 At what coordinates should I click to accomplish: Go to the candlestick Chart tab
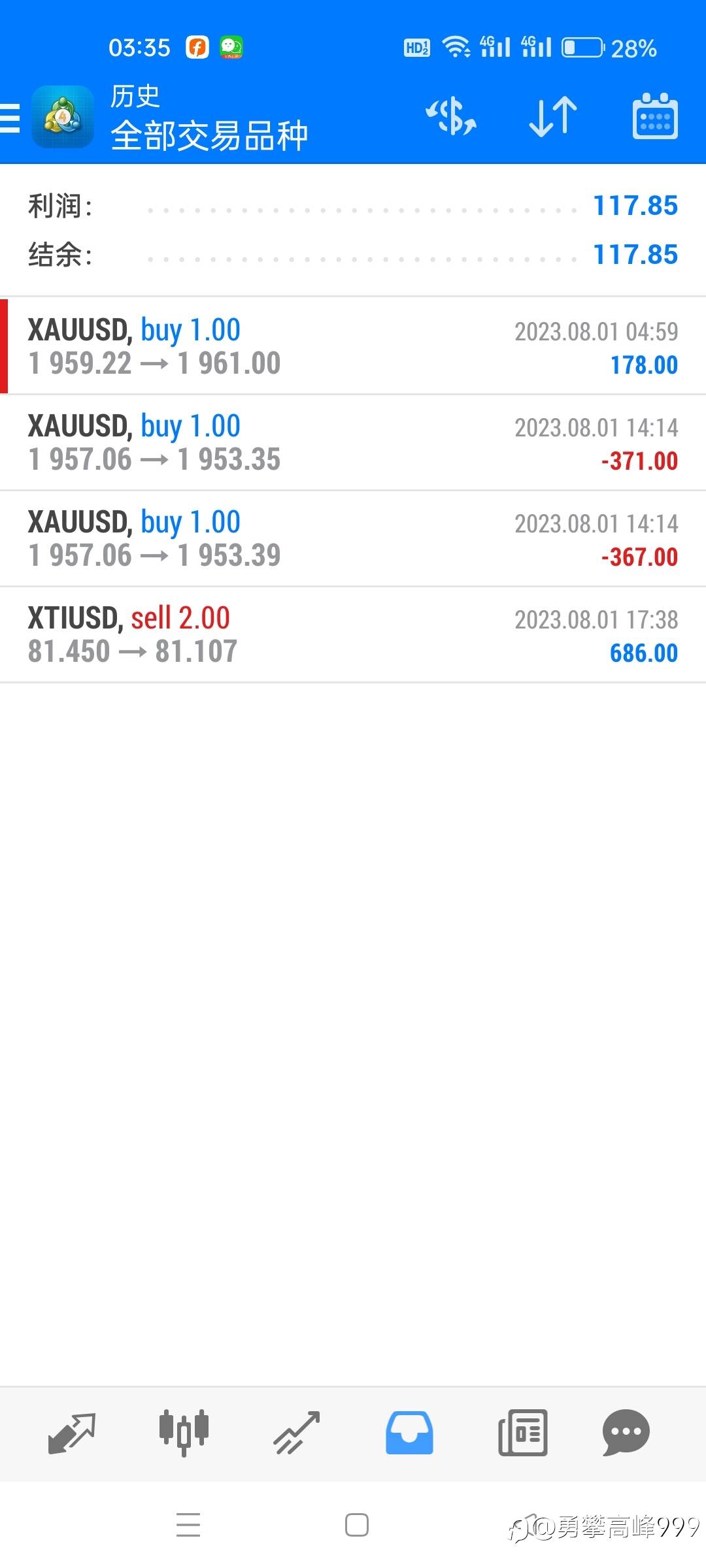(x=184, y=1433)
